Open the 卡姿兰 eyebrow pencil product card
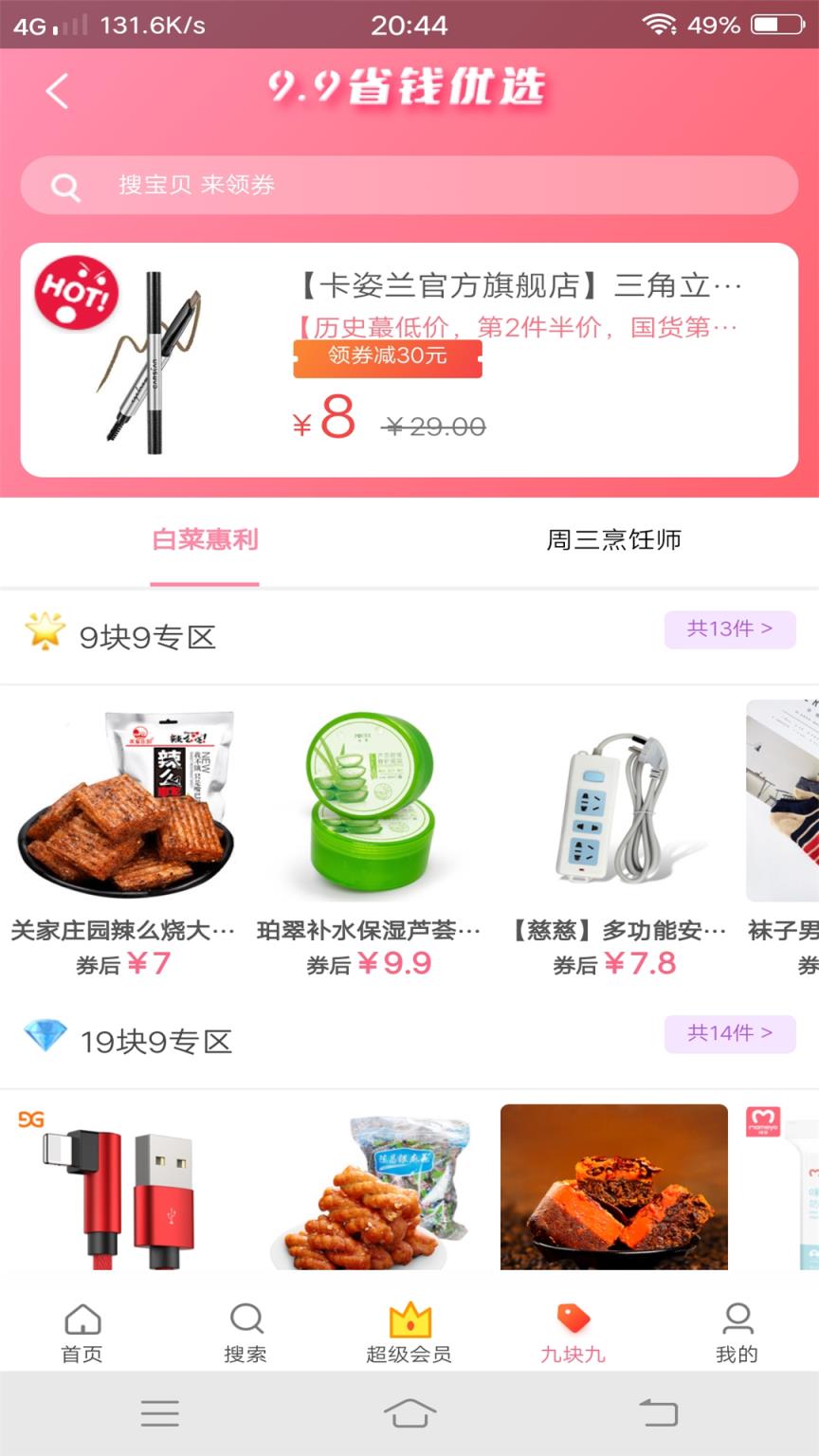The image size is (819, 1456). pos(409,360)
